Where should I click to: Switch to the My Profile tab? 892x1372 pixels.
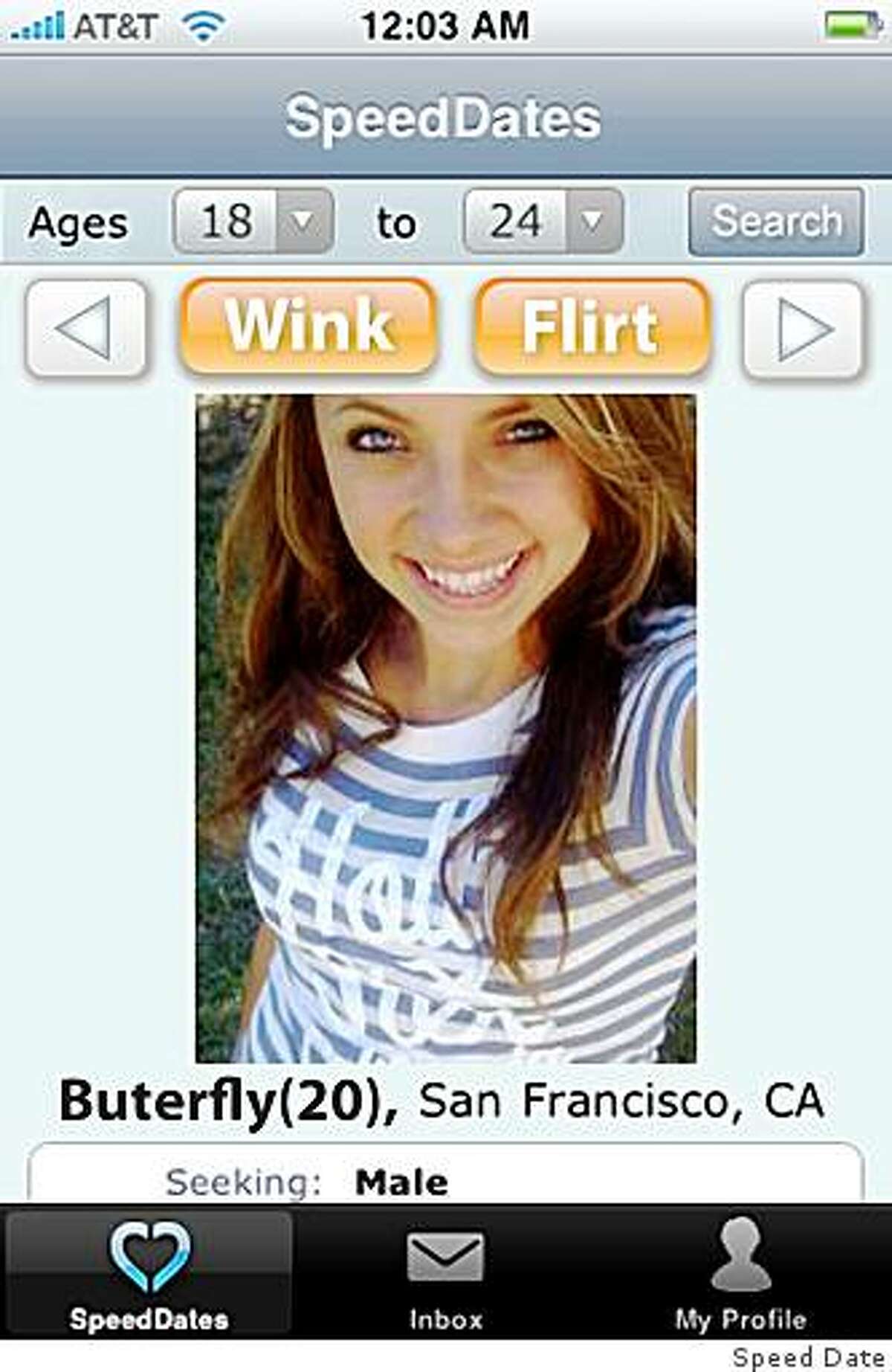(x=740, y=1274)
